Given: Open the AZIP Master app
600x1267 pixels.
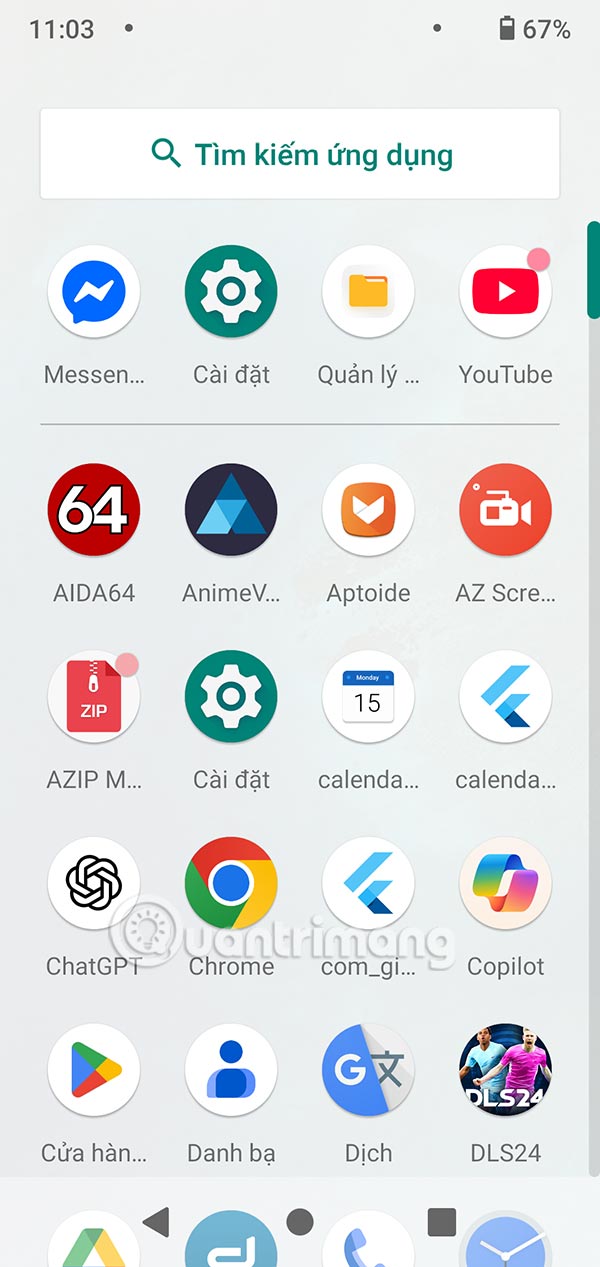Looking at the screenshot, I should (x=94, y=697).
